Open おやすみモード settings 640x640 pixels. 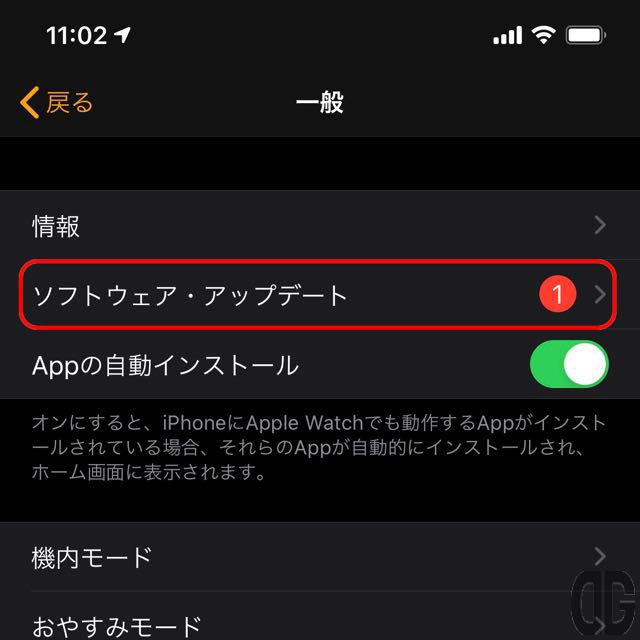click(319, 624)
